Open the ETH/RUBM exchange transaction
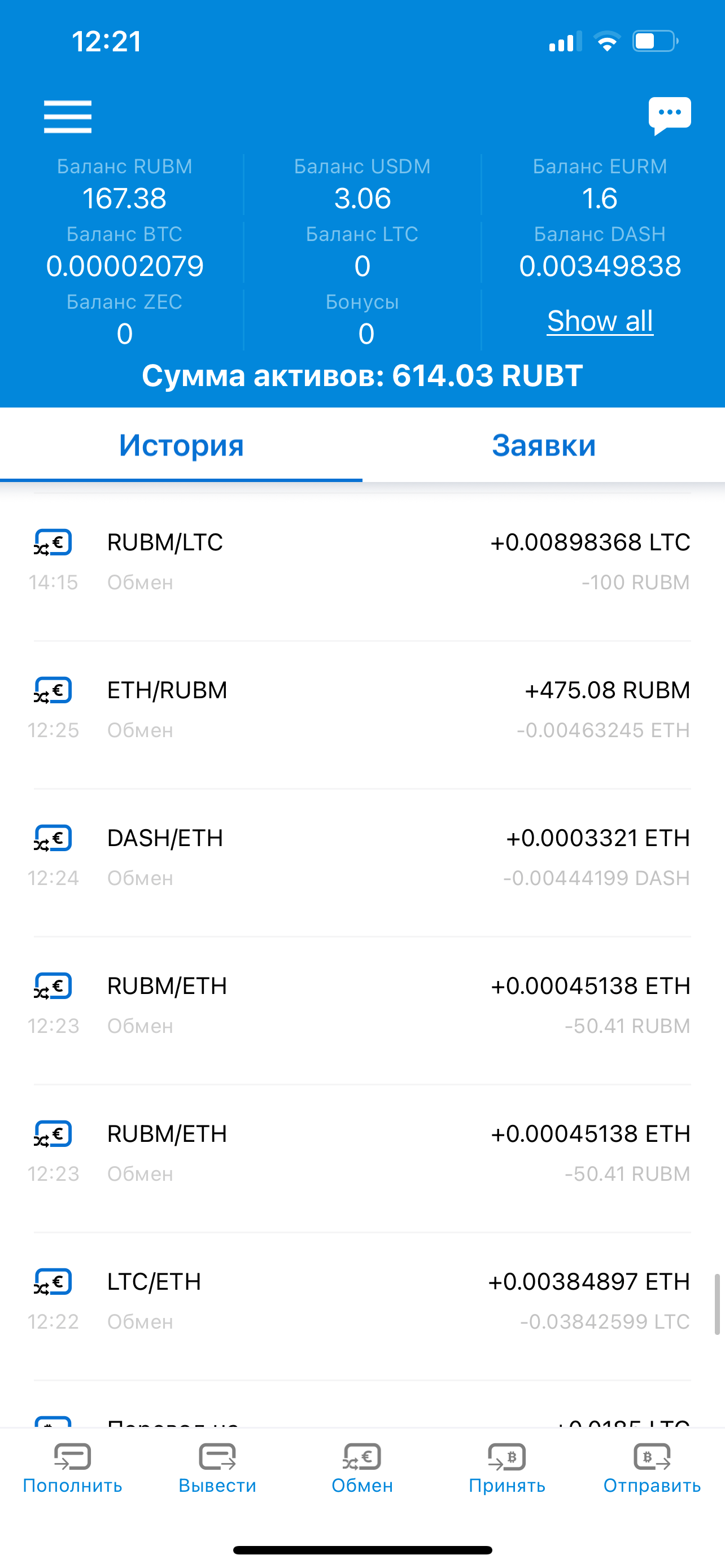The image size is (725, 1568). click(x=362, y=709)
